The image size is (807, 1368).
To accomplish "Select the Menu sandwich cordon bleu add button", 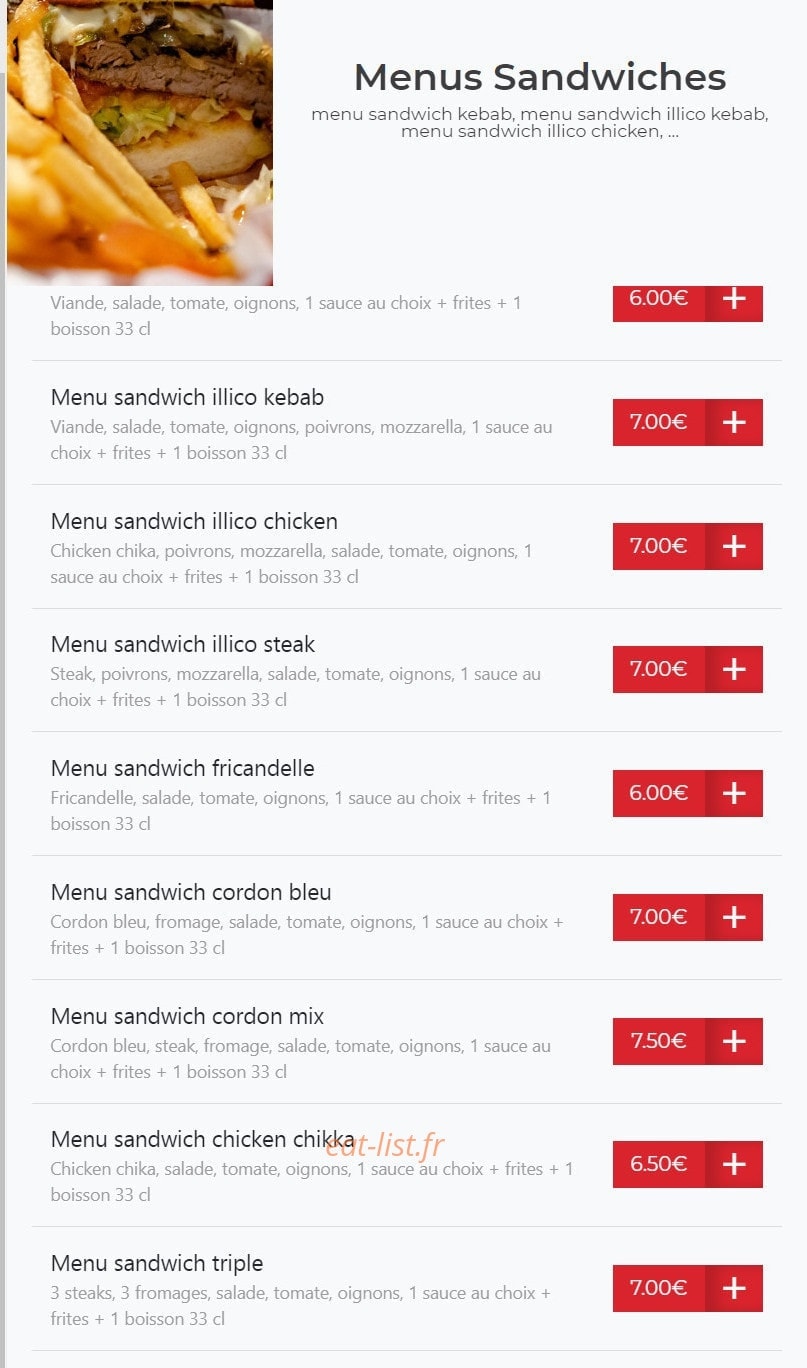I will pos(734,917).
